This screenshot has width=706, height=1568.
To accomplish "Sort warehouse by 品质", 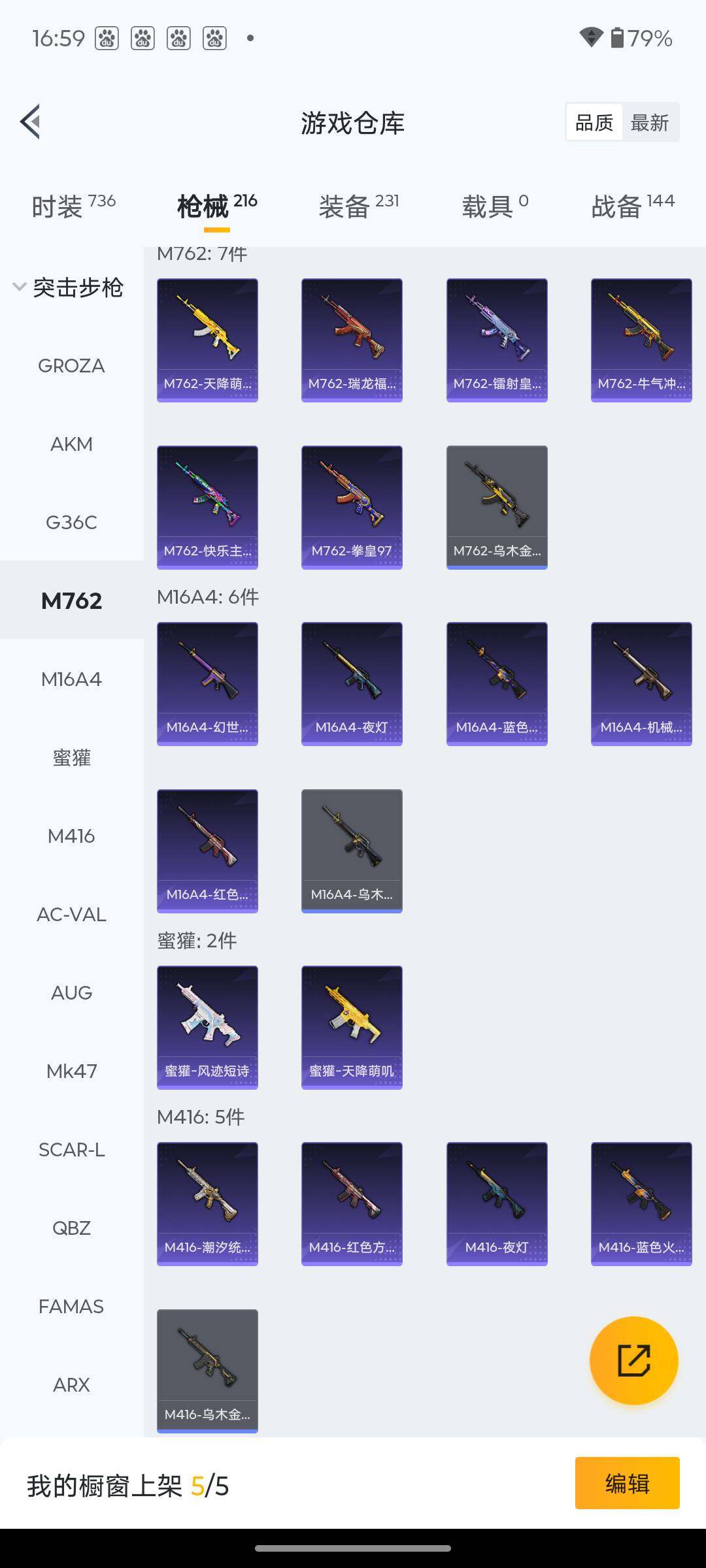I will point(594,122).
